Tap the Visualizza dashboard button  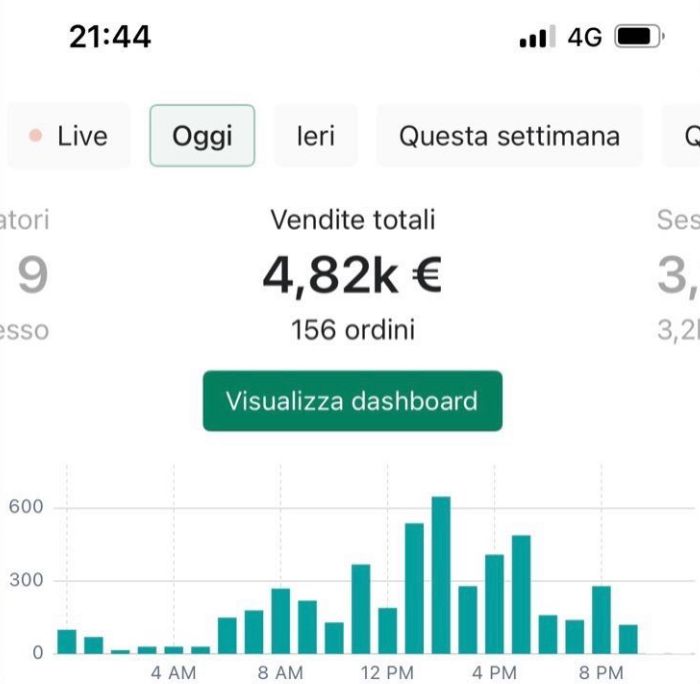tap(352, 401)
